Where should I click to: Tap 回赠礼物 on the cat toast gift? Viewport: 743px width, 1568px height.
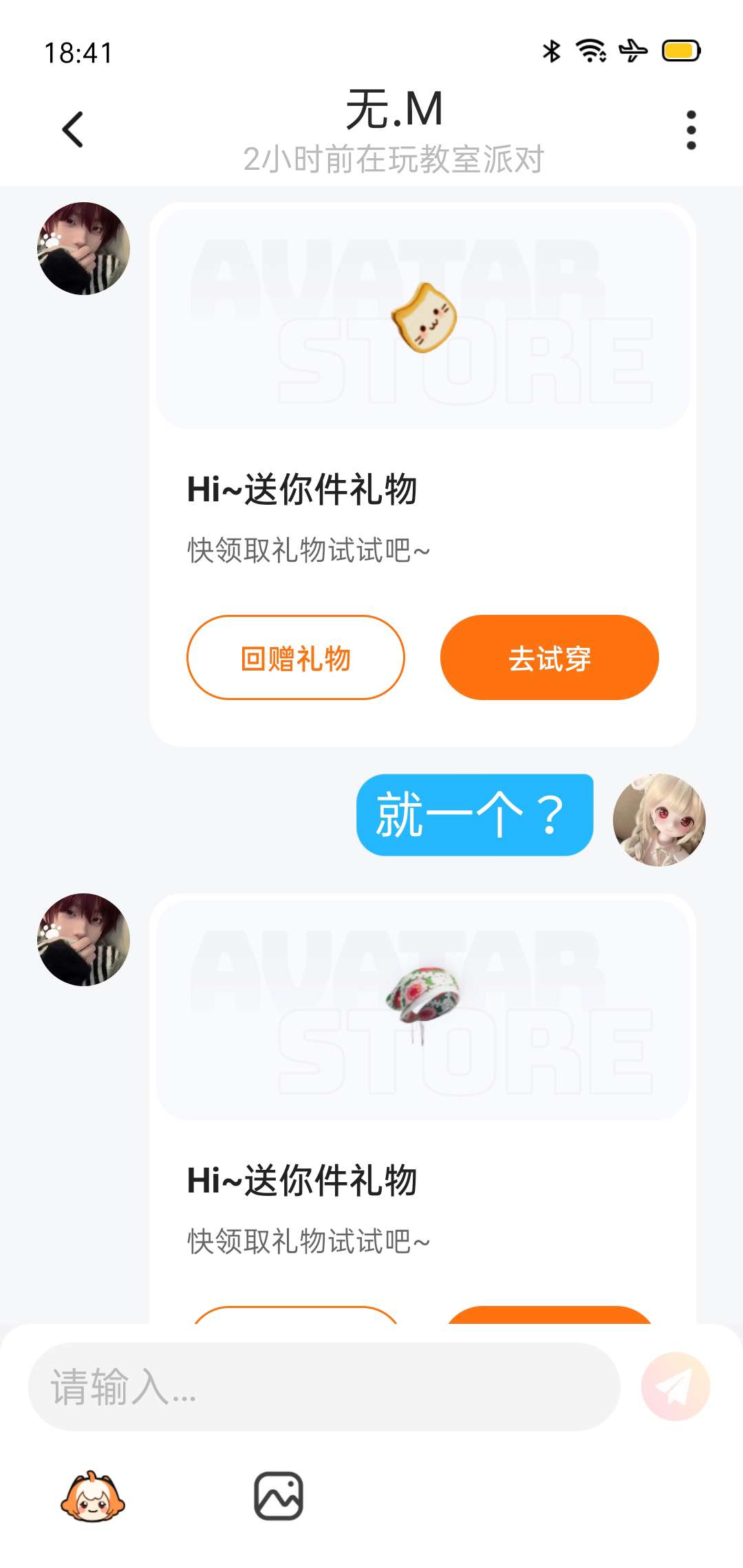tap(296, 657)
